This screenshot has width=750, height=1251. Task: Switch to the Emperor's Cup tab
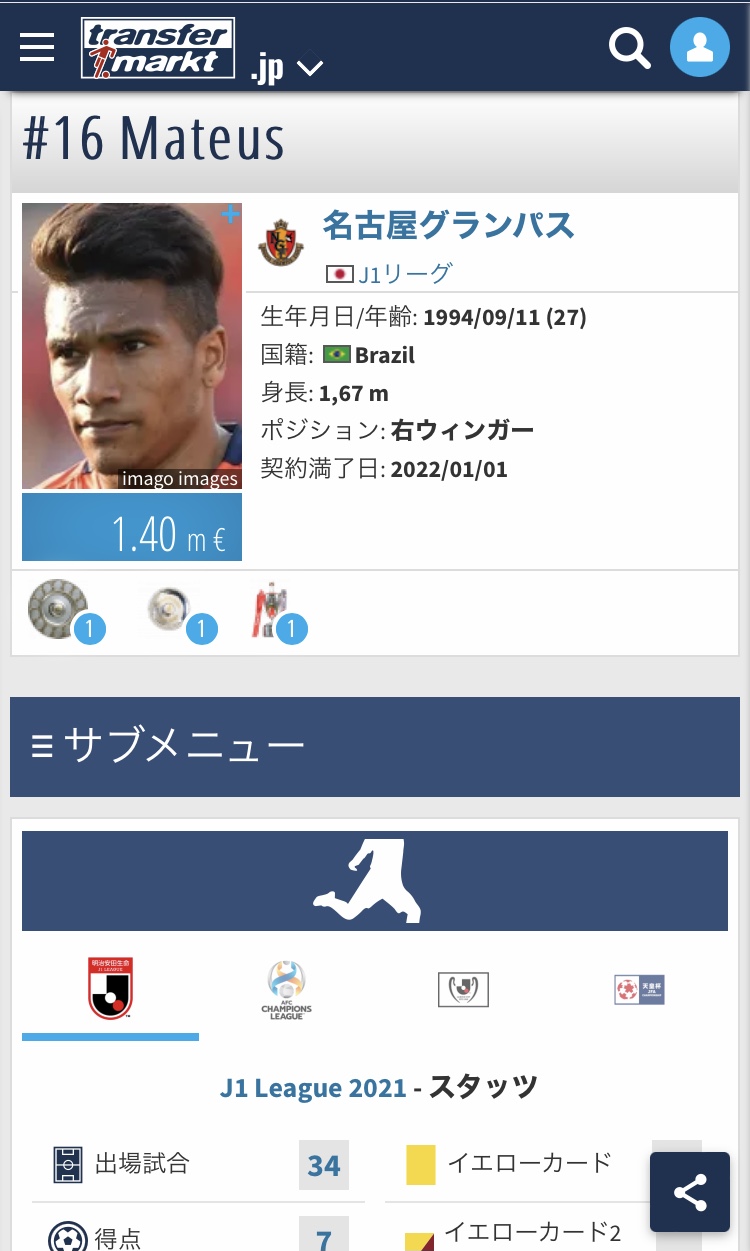pos(639,989)
